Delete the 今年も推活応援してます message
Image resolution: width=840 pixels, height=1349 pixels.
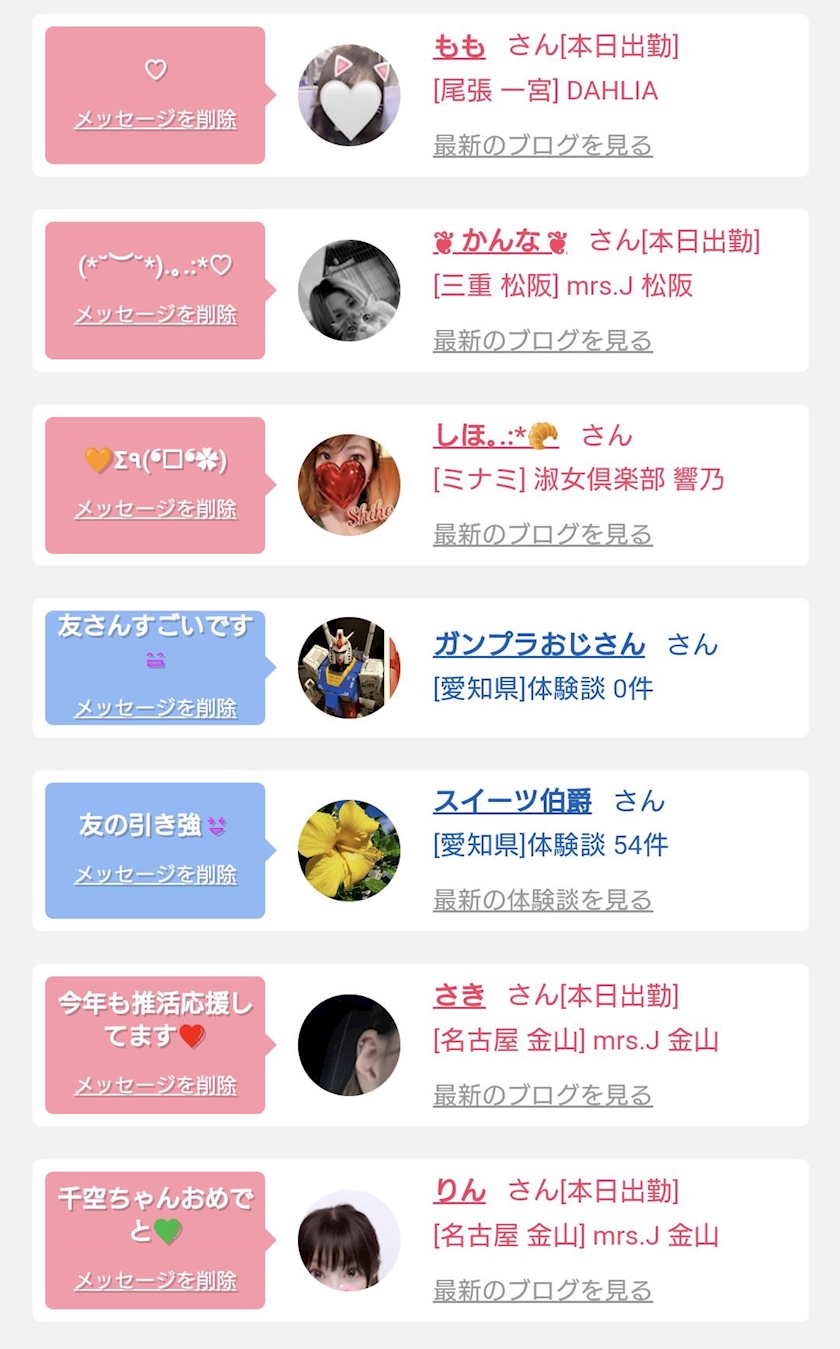point(155,1085)
